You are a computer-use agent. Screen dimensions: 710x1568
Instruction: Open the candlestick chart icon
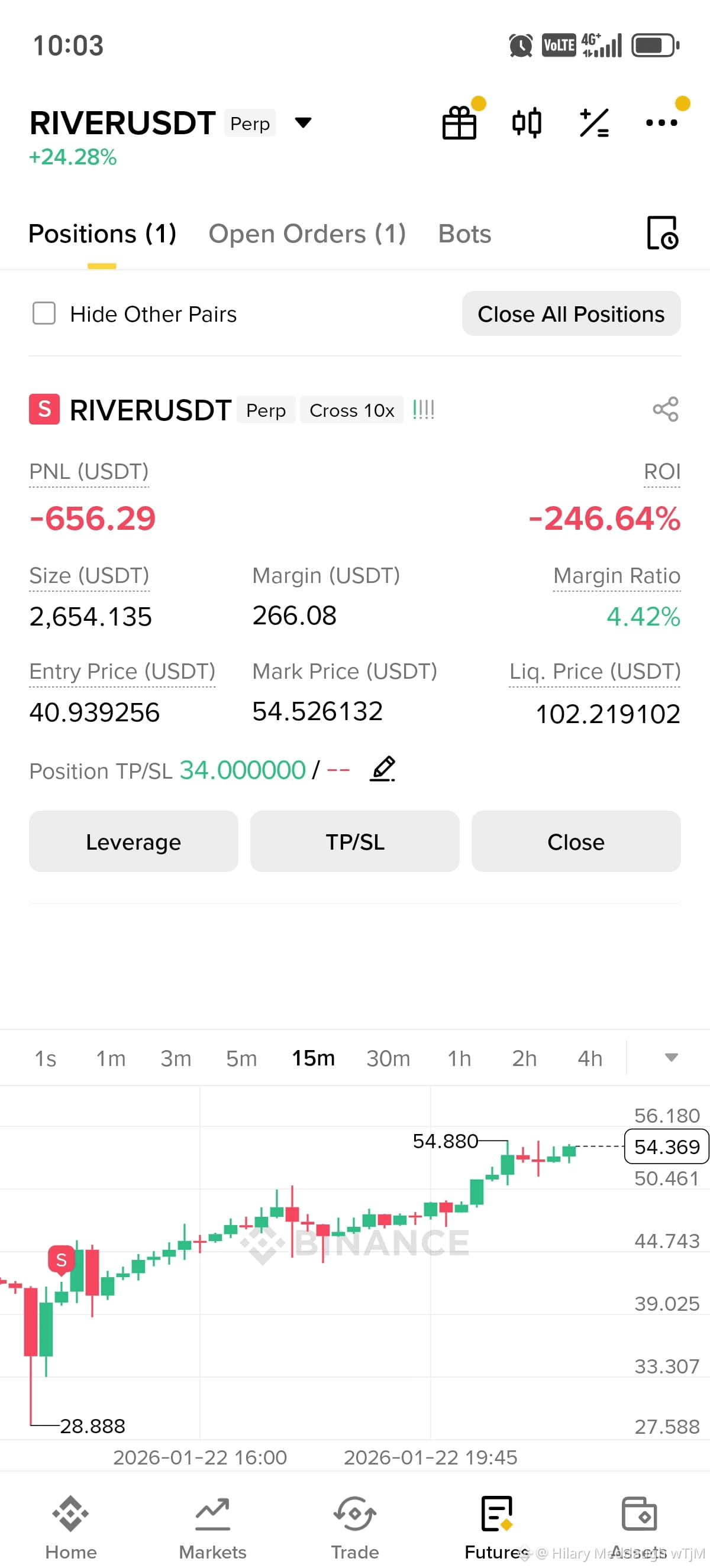[x=527, y=122]
